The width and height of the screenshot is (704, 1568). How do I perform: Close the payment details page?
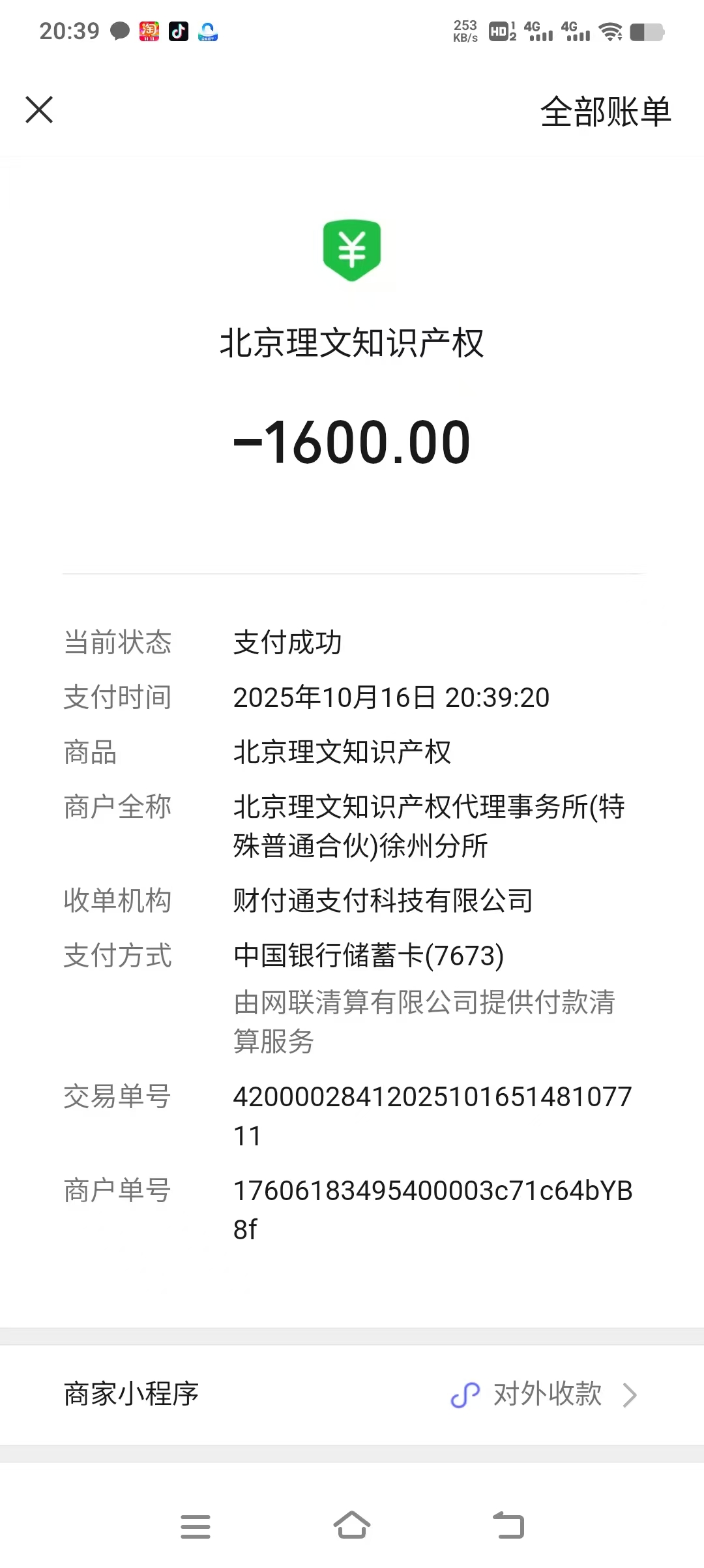(x=39, y=110)
